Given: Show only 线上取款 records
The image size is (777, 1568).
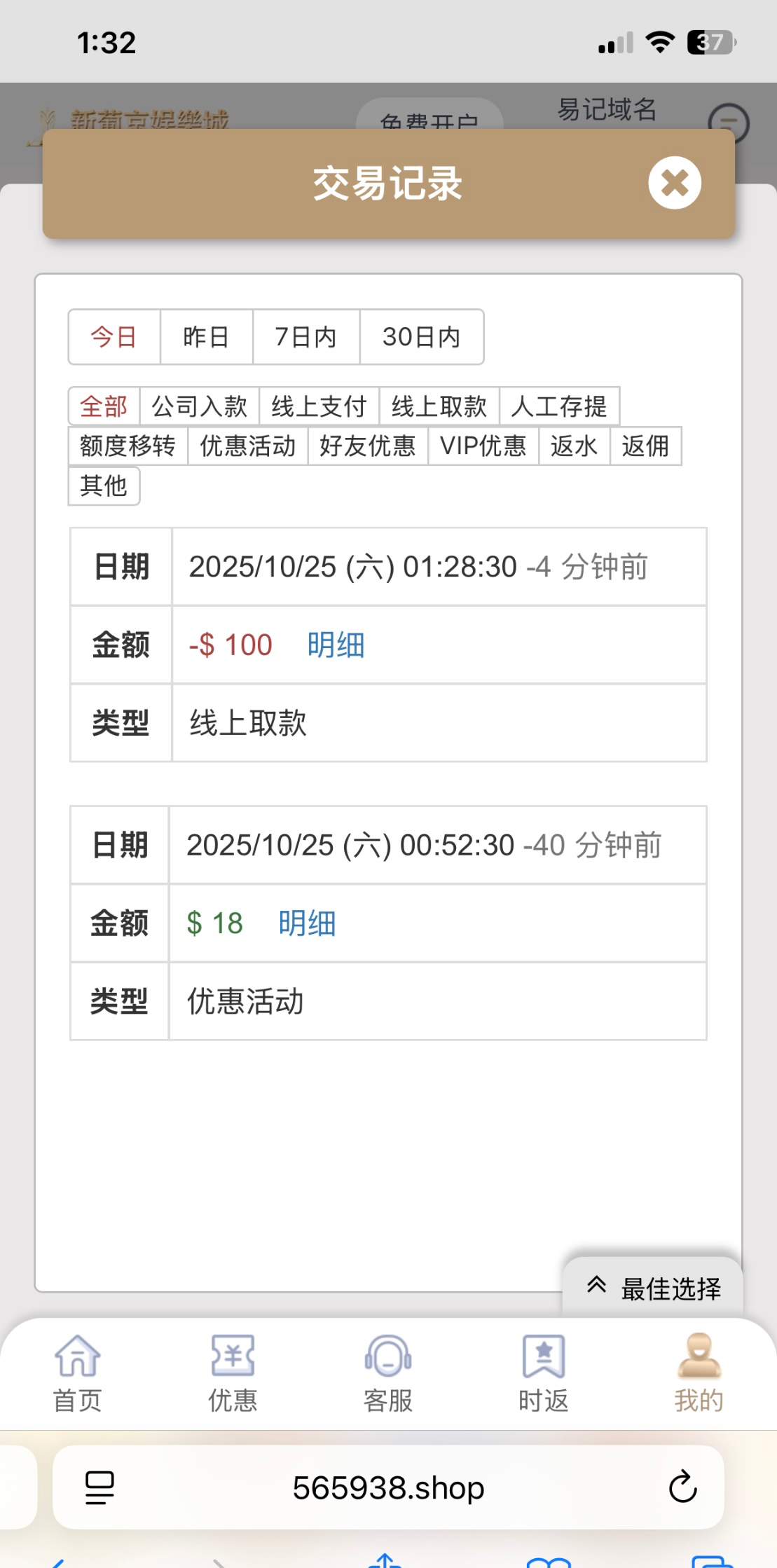Looking at the screenshot, I should [x=439, y=406].
